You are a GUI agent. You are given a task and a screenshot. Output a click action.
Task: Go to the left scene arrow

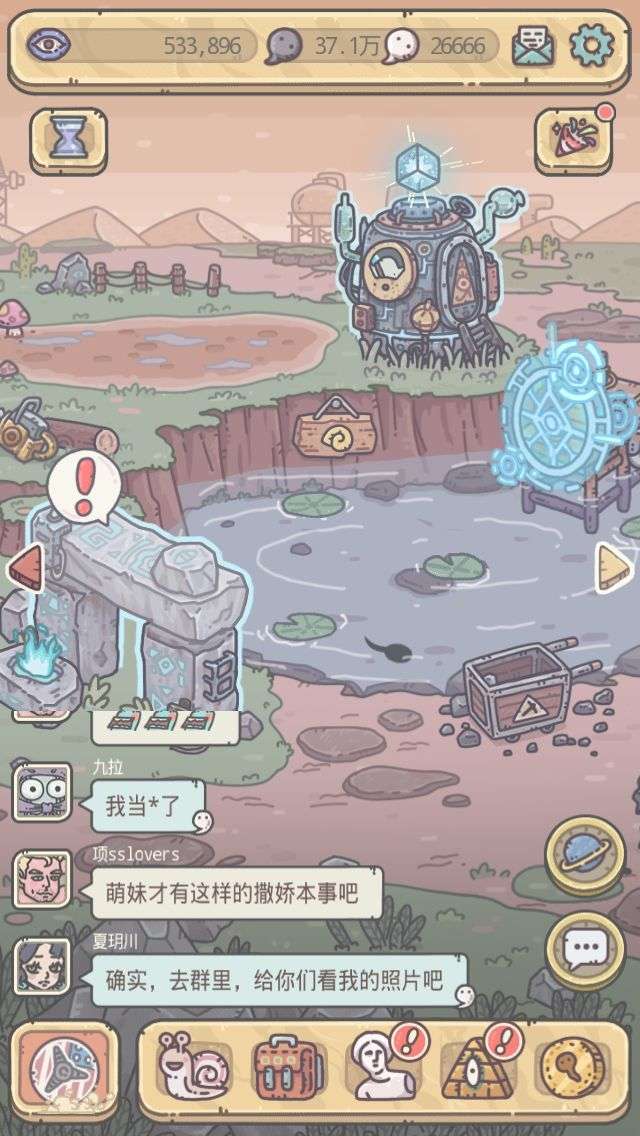pos(25,568)
